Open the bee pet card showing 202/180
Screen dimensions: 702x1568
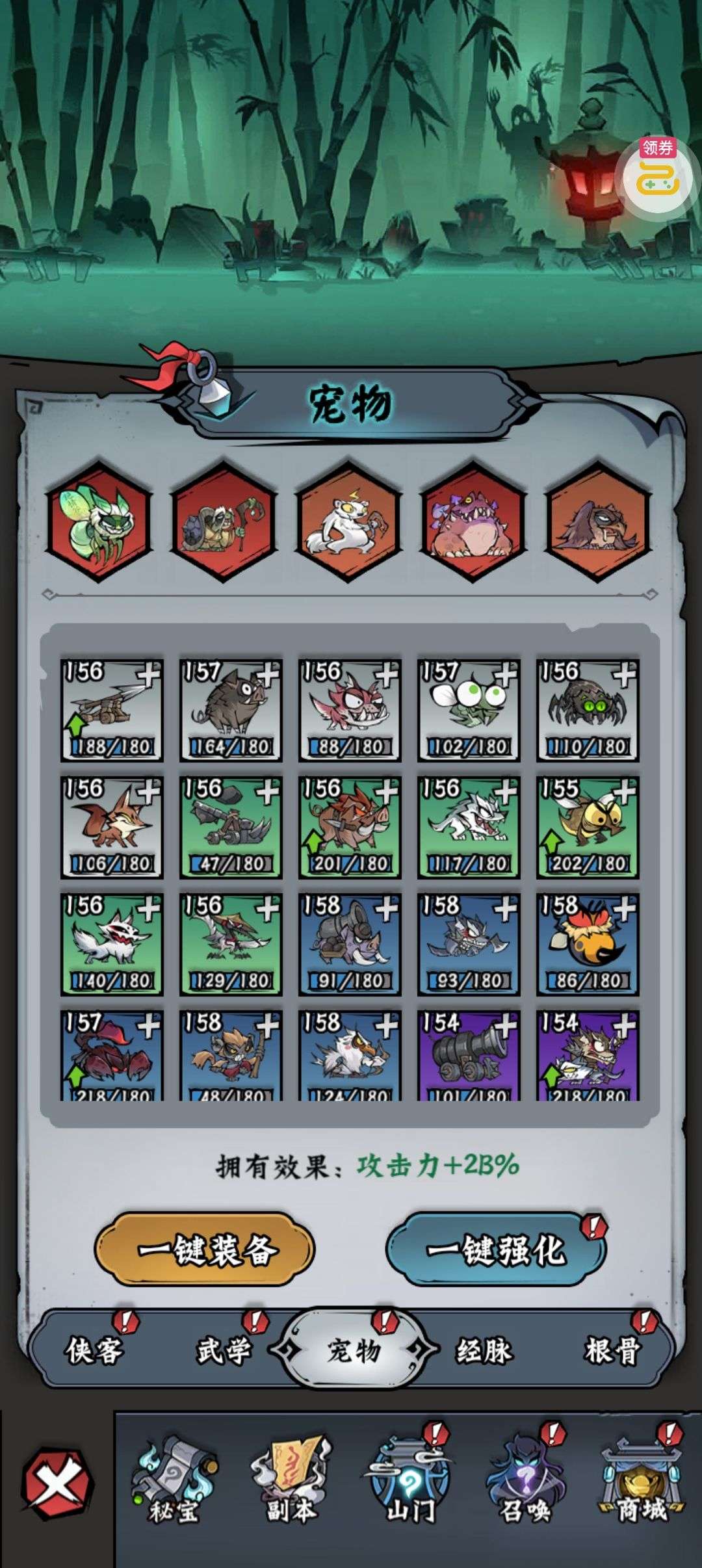pos(588,827)
